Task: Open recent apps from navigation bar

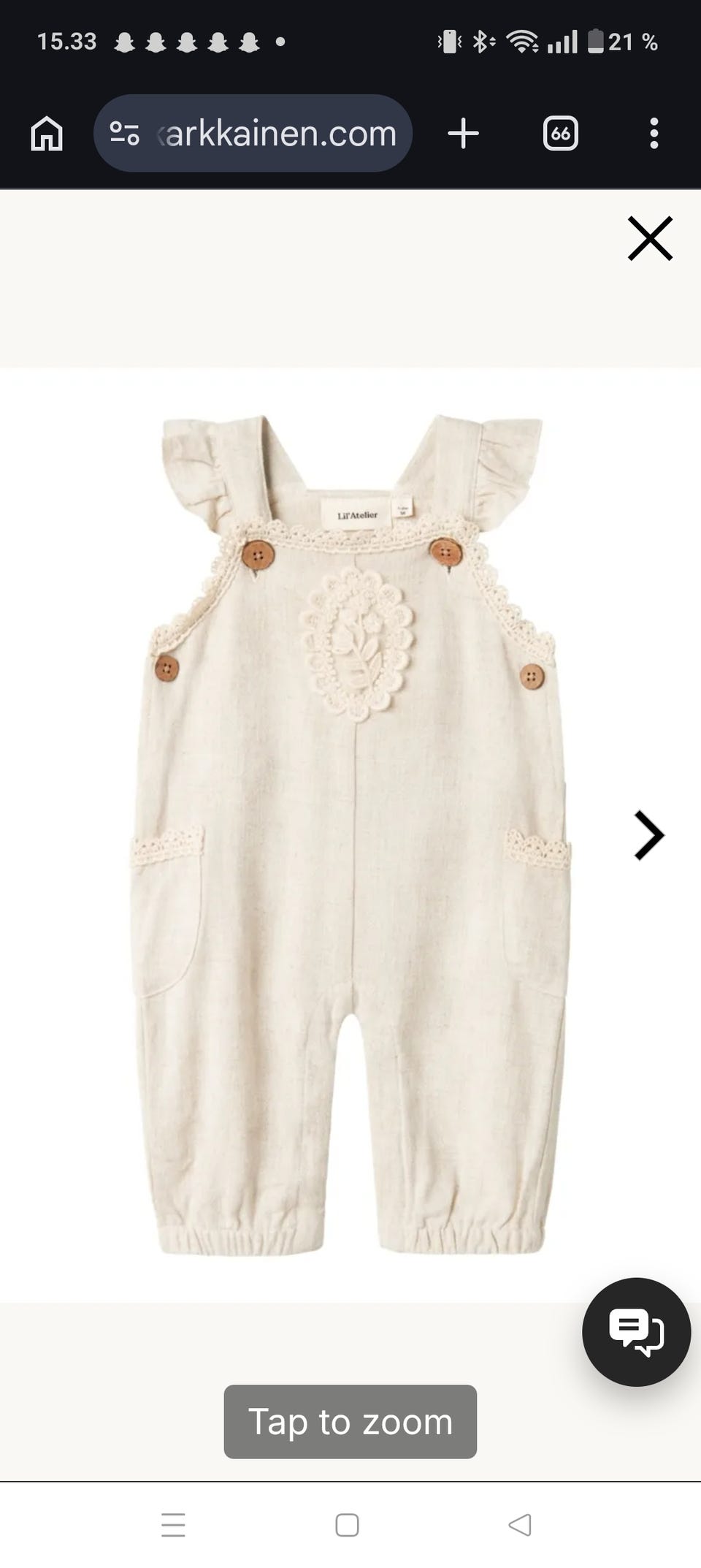Action: tap(173, 1524)
